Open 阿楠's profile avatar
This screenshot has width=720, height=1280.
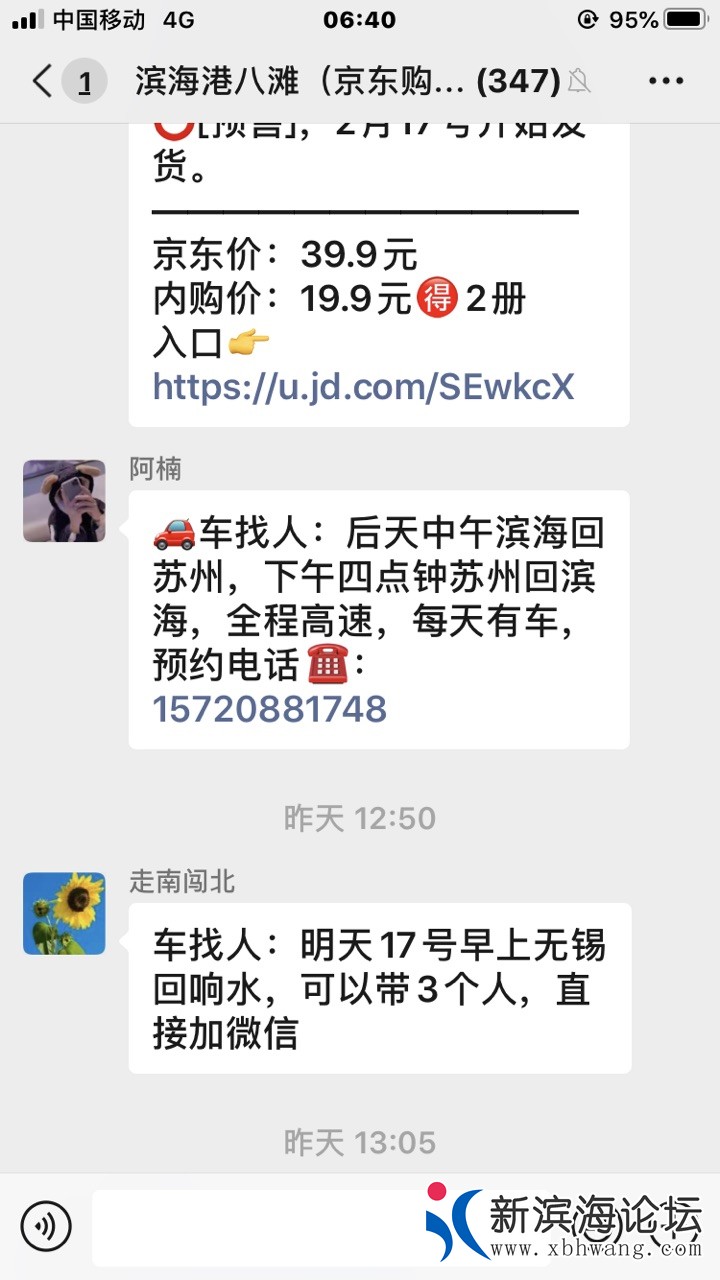click(x=64, y=501)
